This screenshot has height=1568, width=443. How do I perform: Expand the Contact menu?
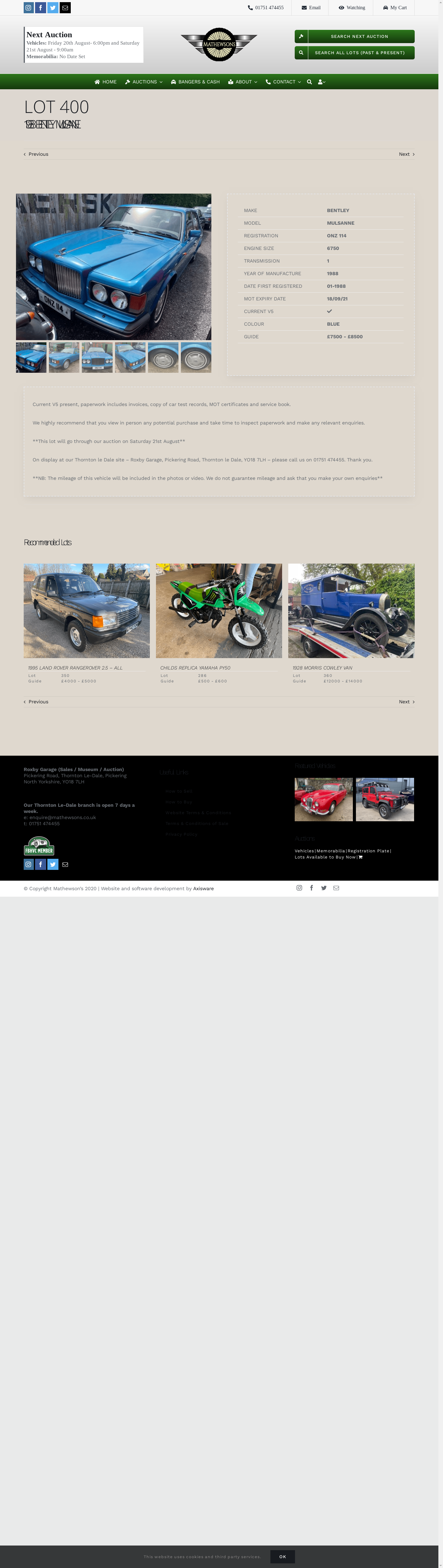click(x=283, y=82)
